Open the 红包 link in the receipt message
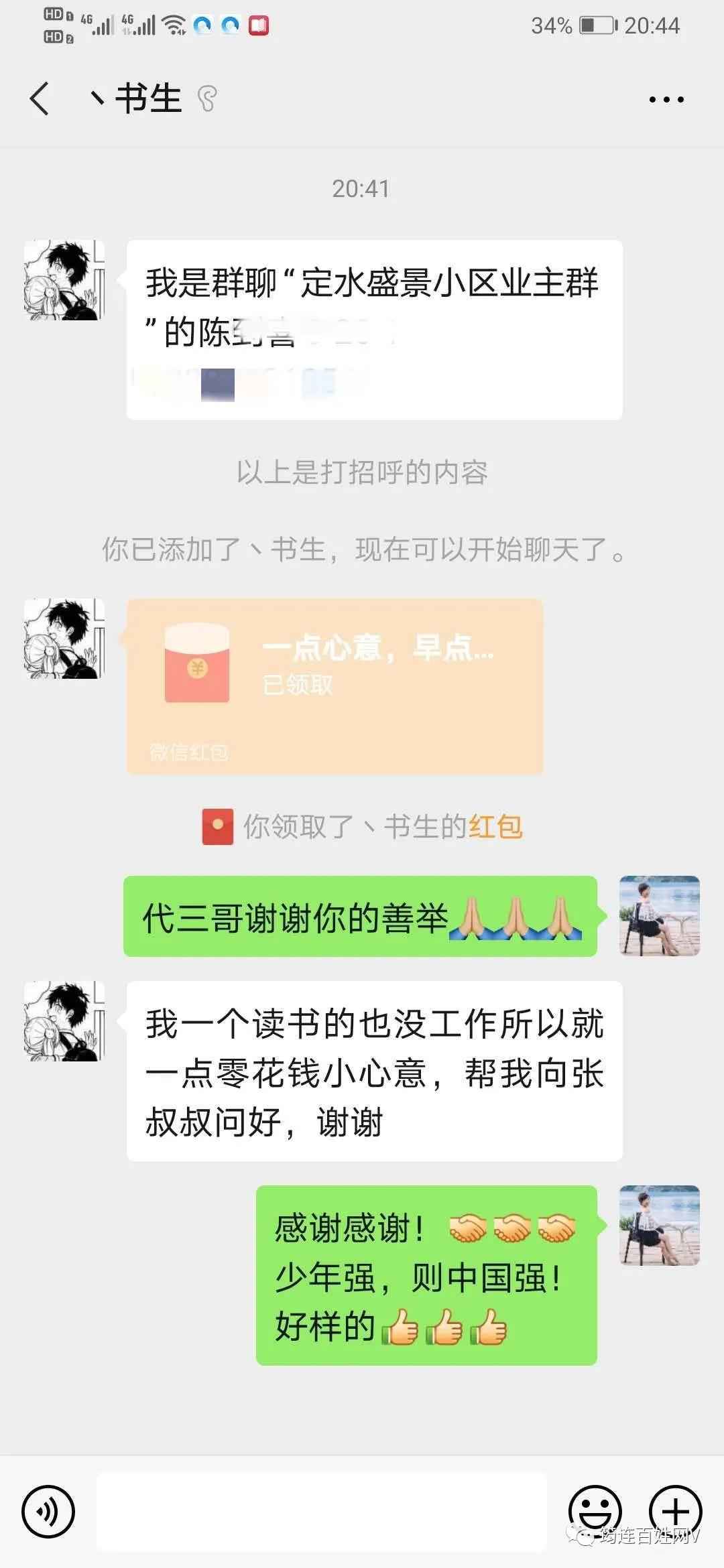 coord(496,828)
